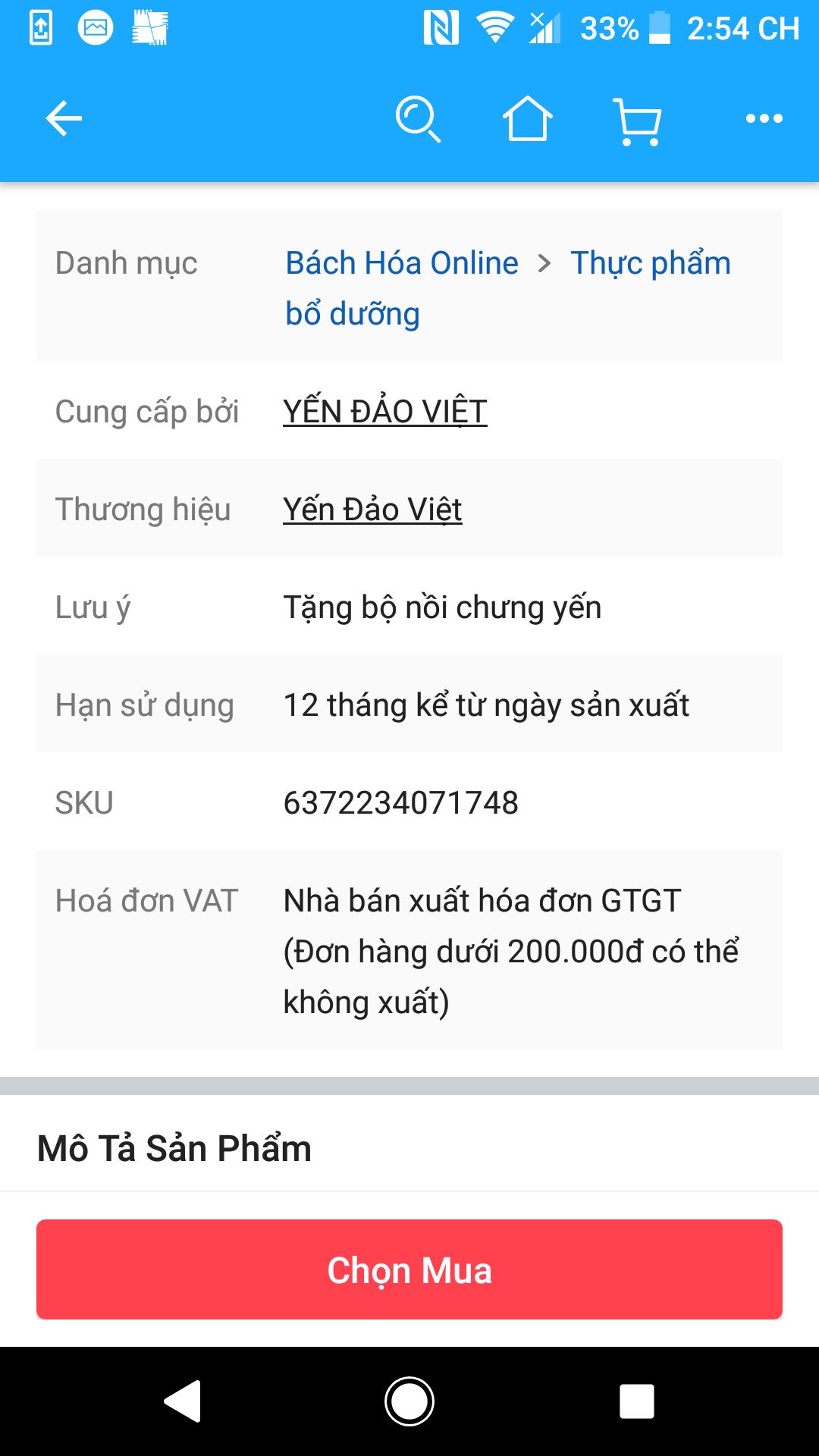The width and height of the screenshot is (819, 1456).
Task: Tap the Chọn Mua purchase button
Action: 409,1269
